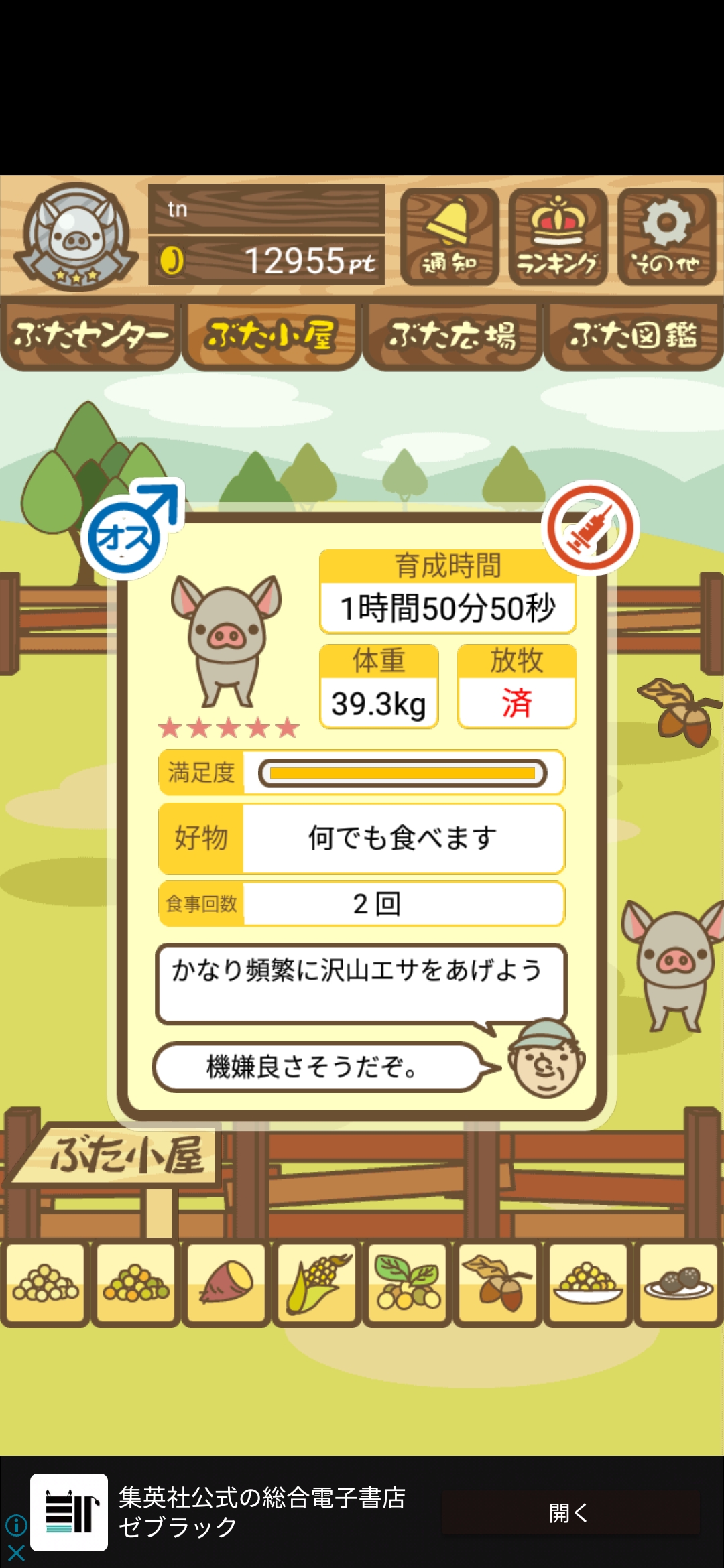This screenshot has height=1568, width=724.
Task: Open the ゼブラック ad with 開く
Action: 570,1512
